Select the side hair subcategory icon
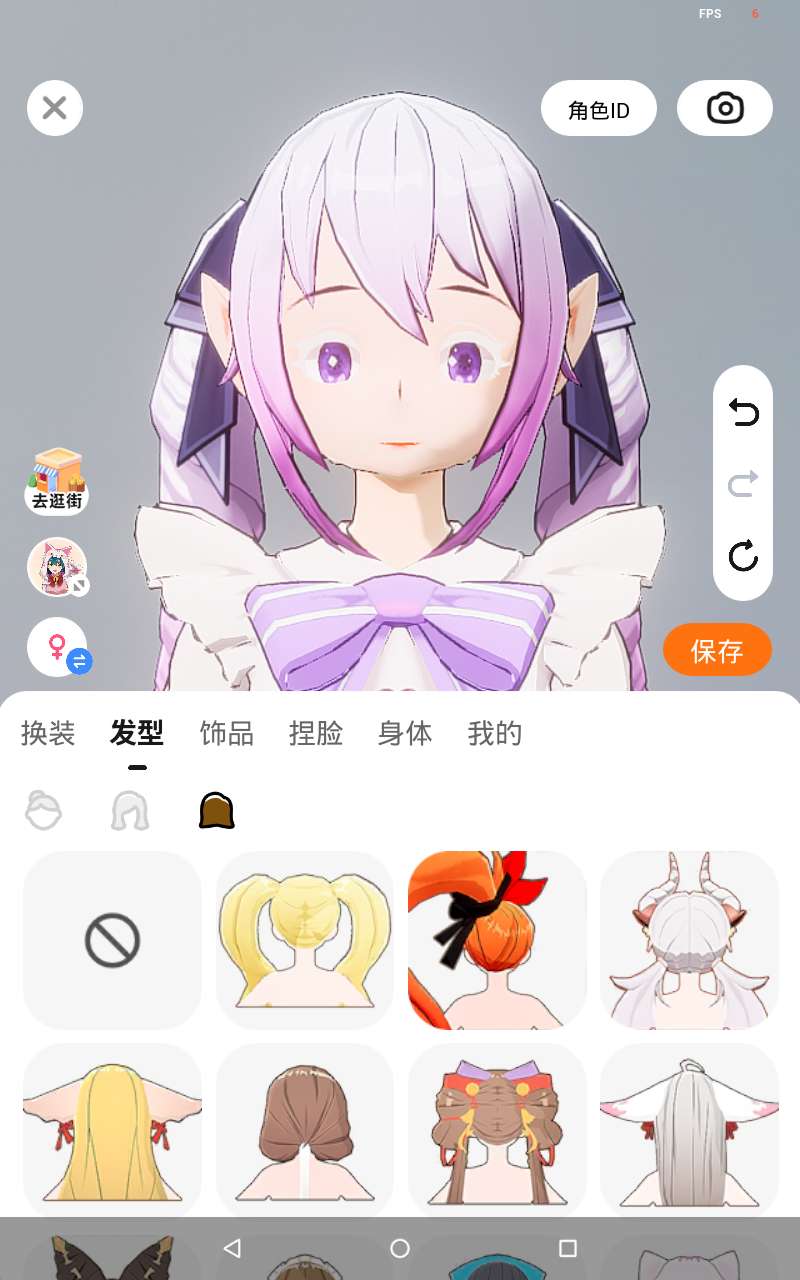 [130, 810]
